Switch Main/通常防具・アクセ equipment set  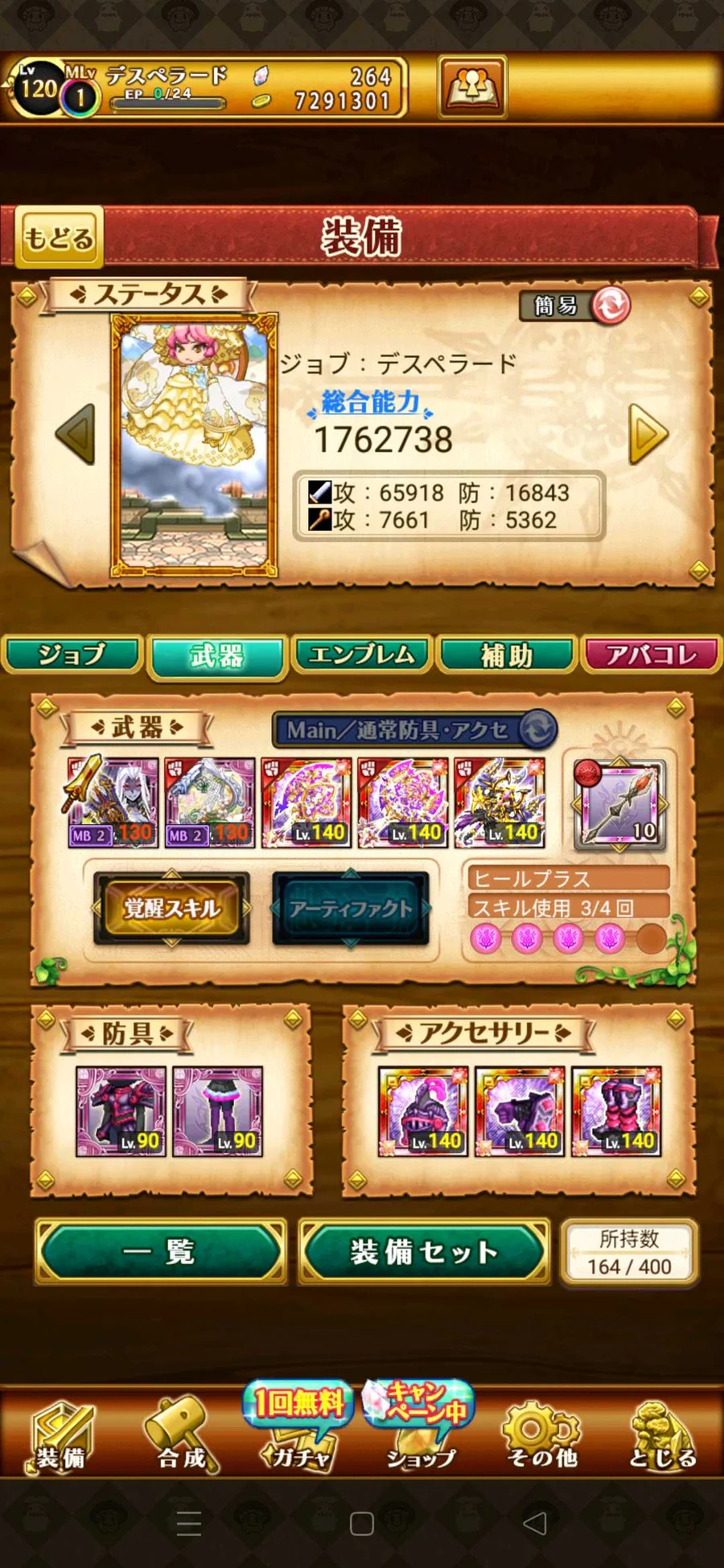point(414,729)
